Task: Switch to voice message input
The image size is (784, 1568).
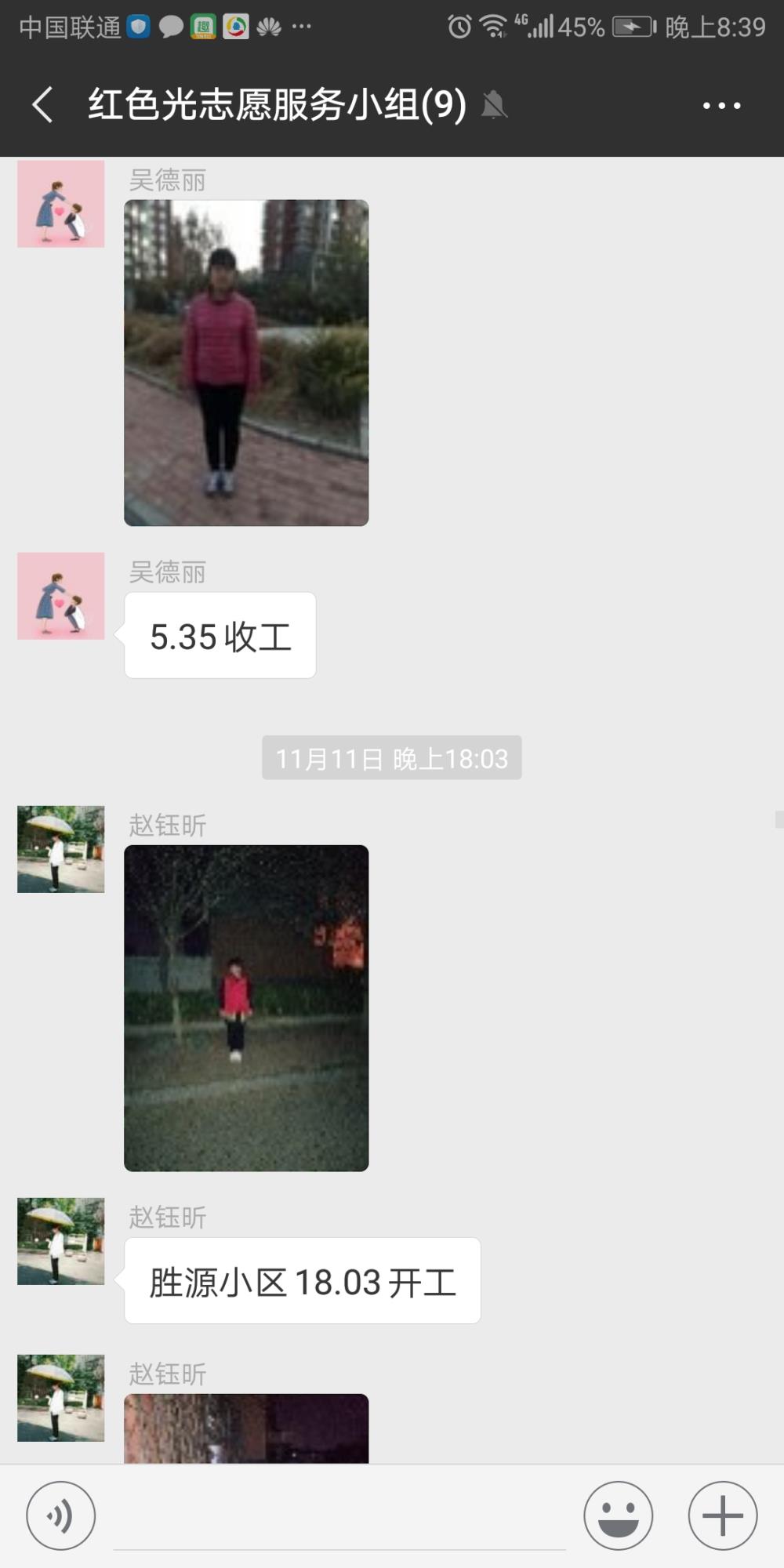Action: (60, 1515)
